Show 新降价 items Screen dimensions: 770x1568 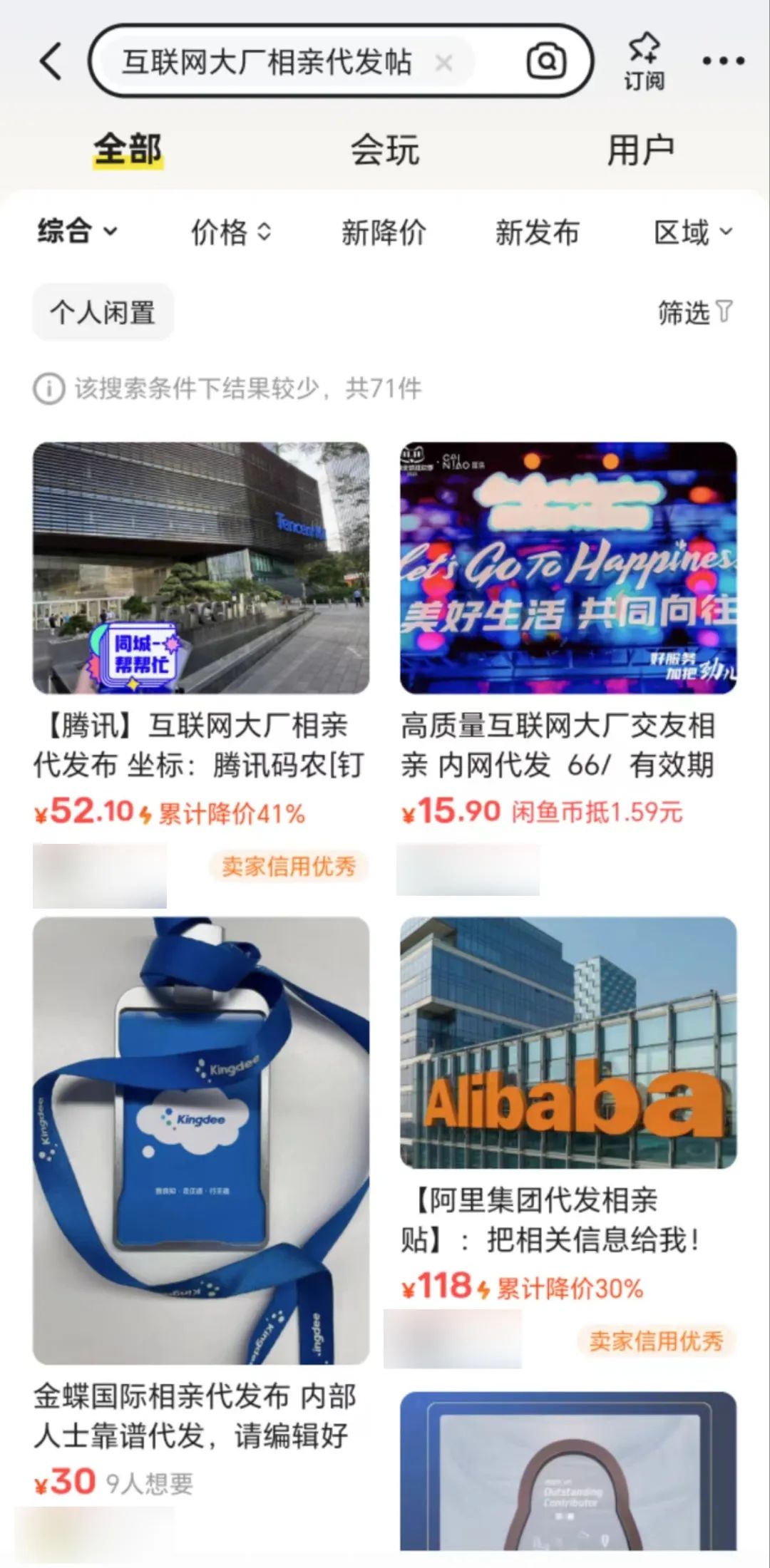[384, 232]
